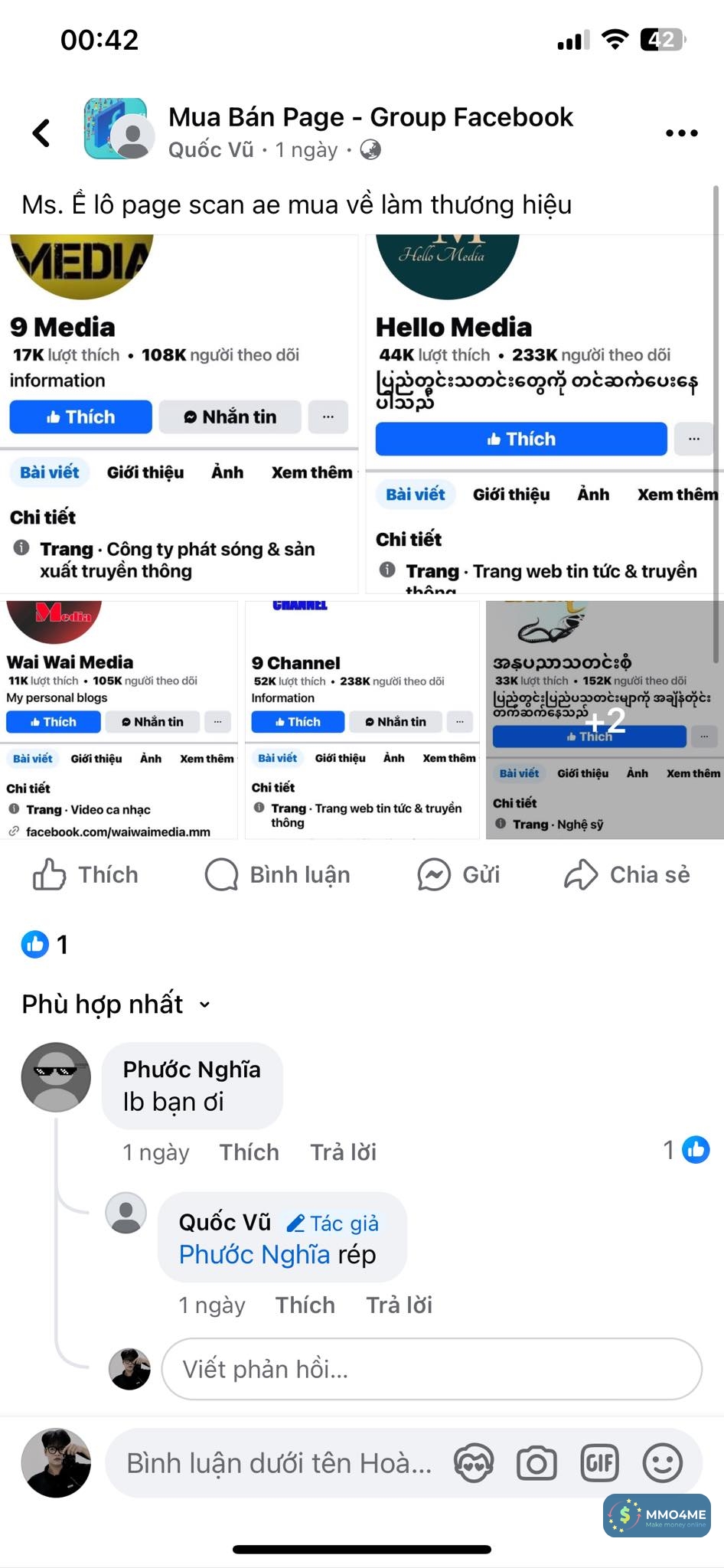This screenshot has height=1568, width=724.
Task: Open the Wai Wai Media screenshot photo
Action: pyautogui.click(x=119, y=720)
